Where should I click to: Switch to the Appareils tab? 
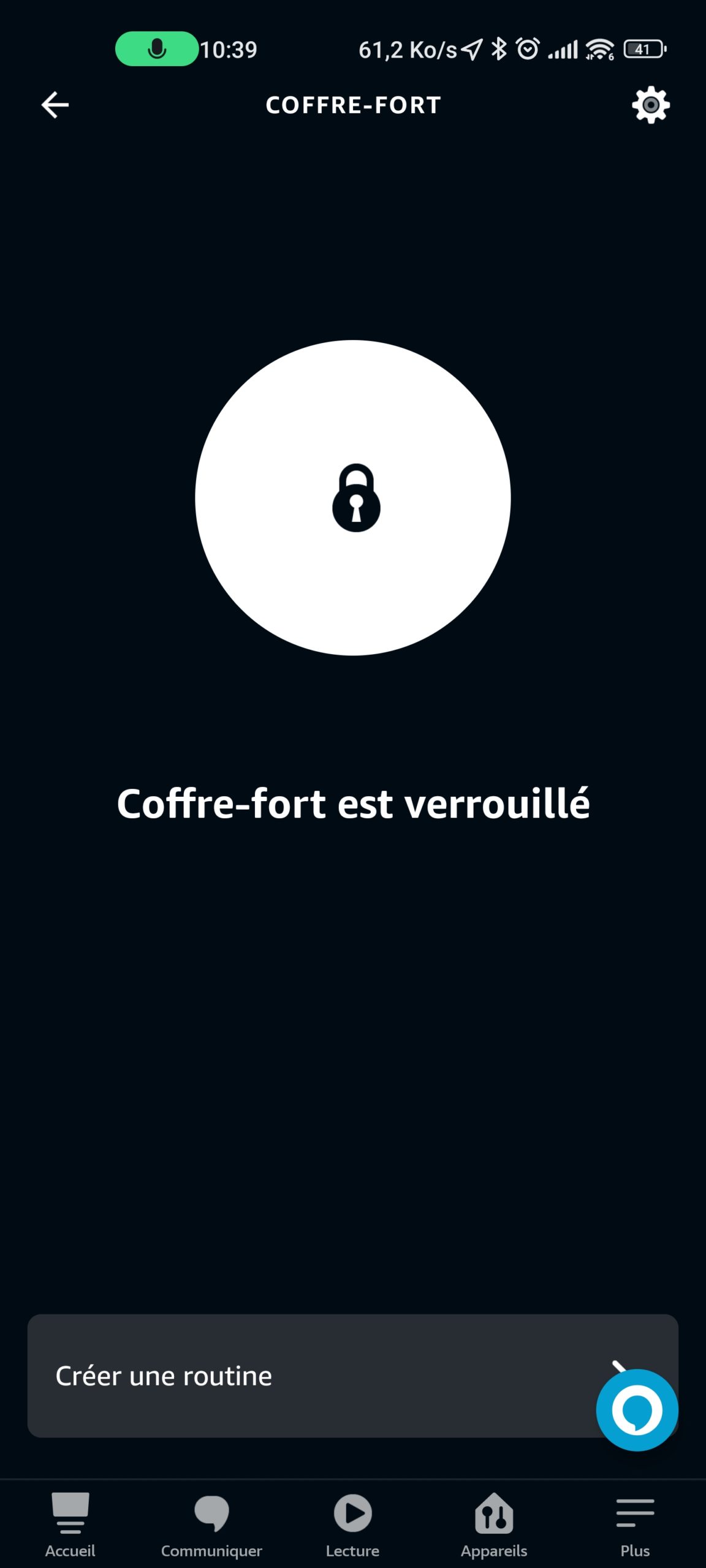(494, 1525)
